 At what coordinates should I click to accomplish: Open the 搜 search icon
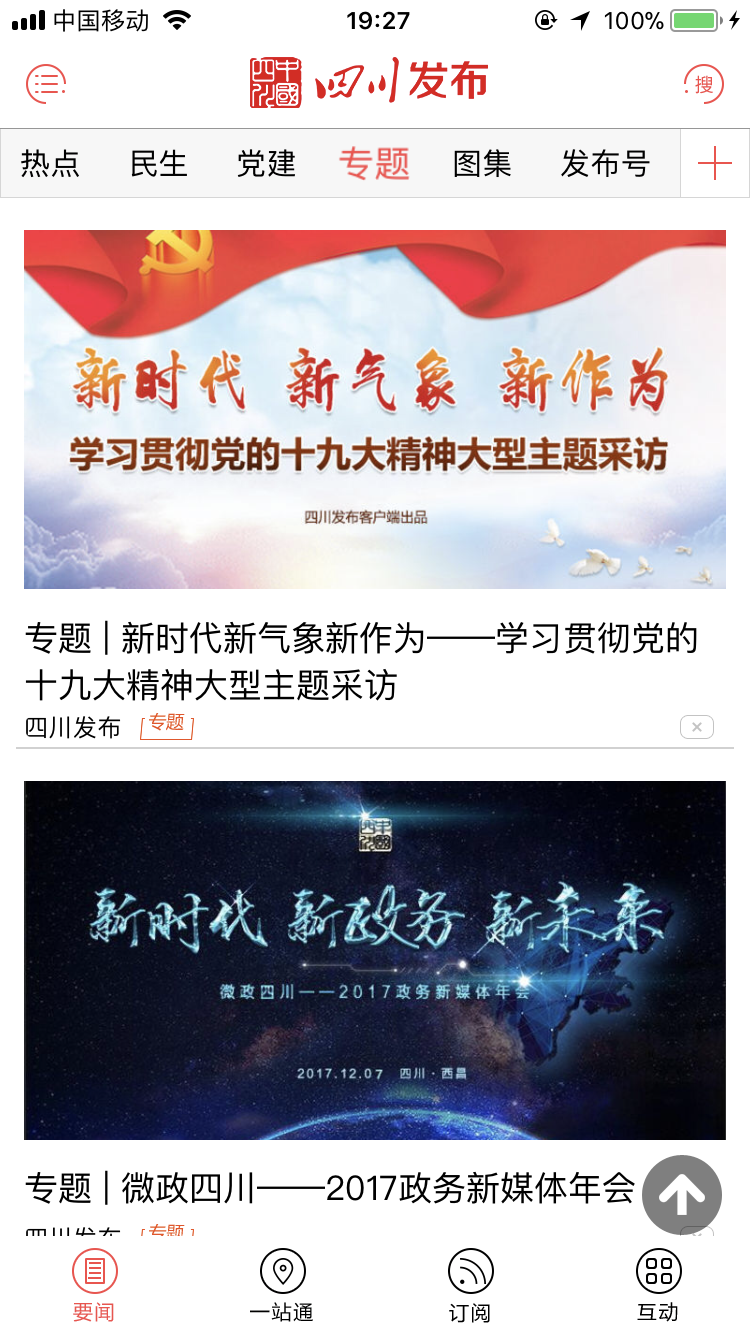pos(703,84)
